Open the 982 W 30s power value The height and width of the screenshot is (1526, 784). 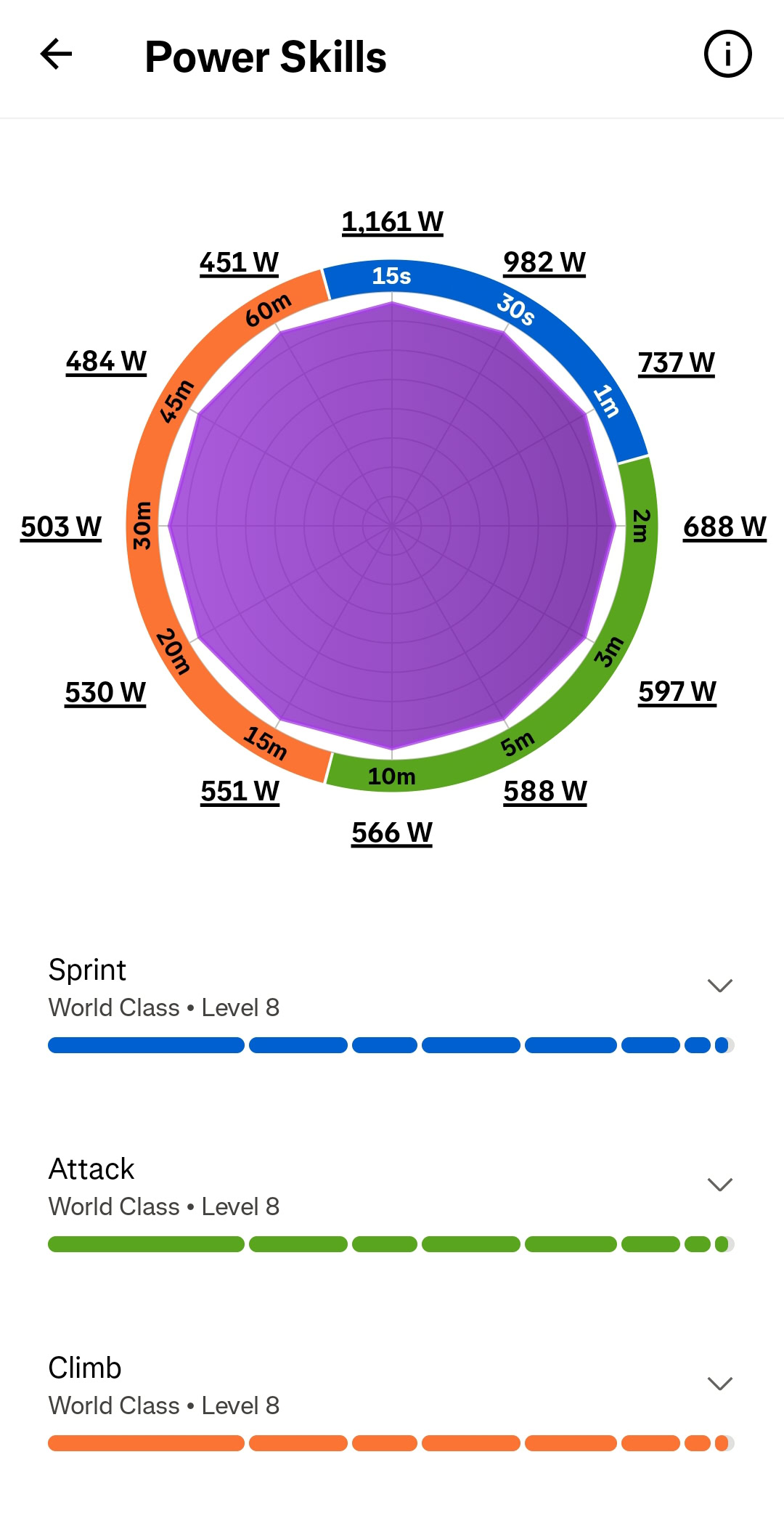pyautogui.click(x=544, y=262)
